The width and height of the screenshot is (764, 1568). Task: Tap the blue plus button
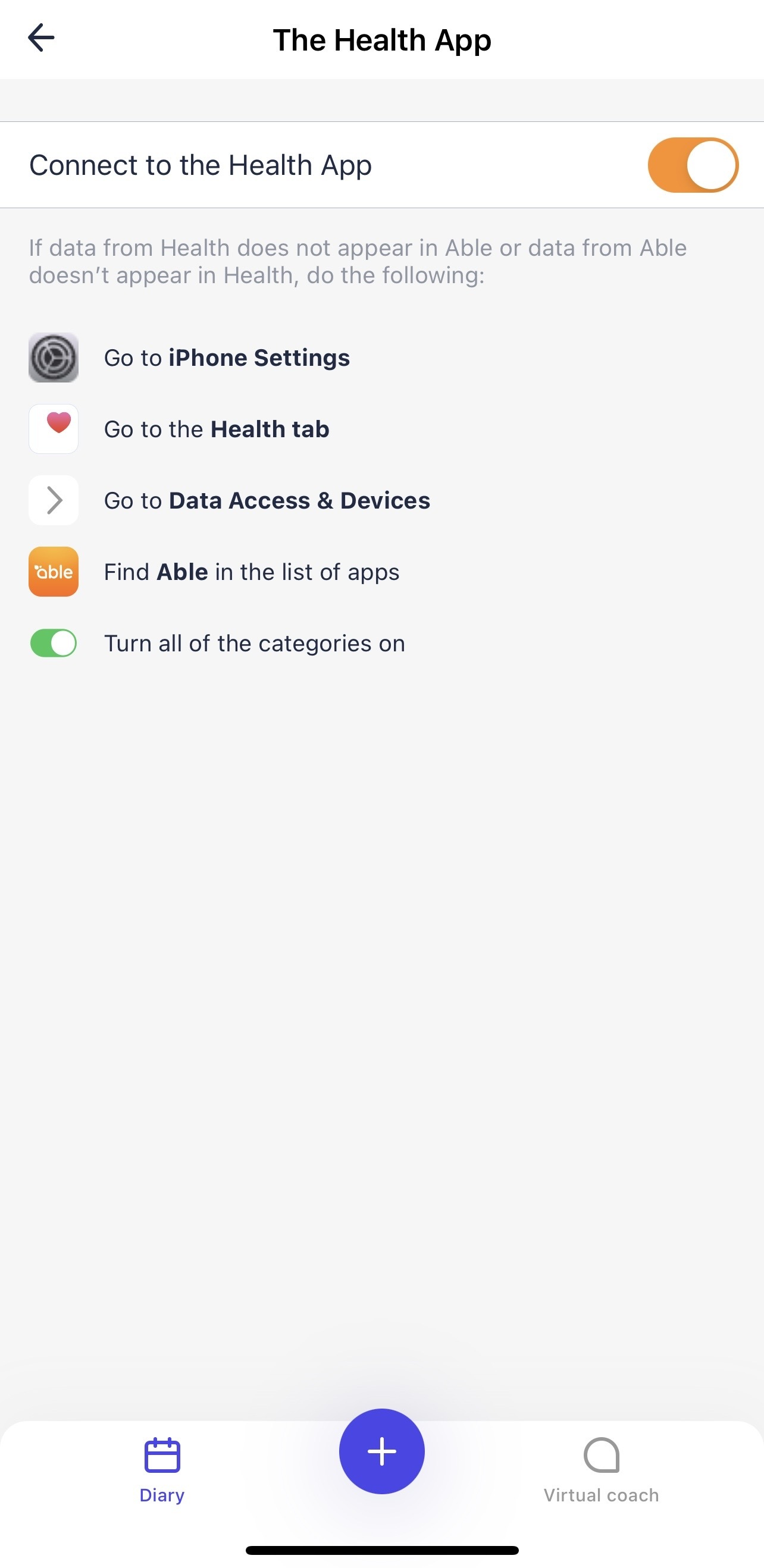381,1451
